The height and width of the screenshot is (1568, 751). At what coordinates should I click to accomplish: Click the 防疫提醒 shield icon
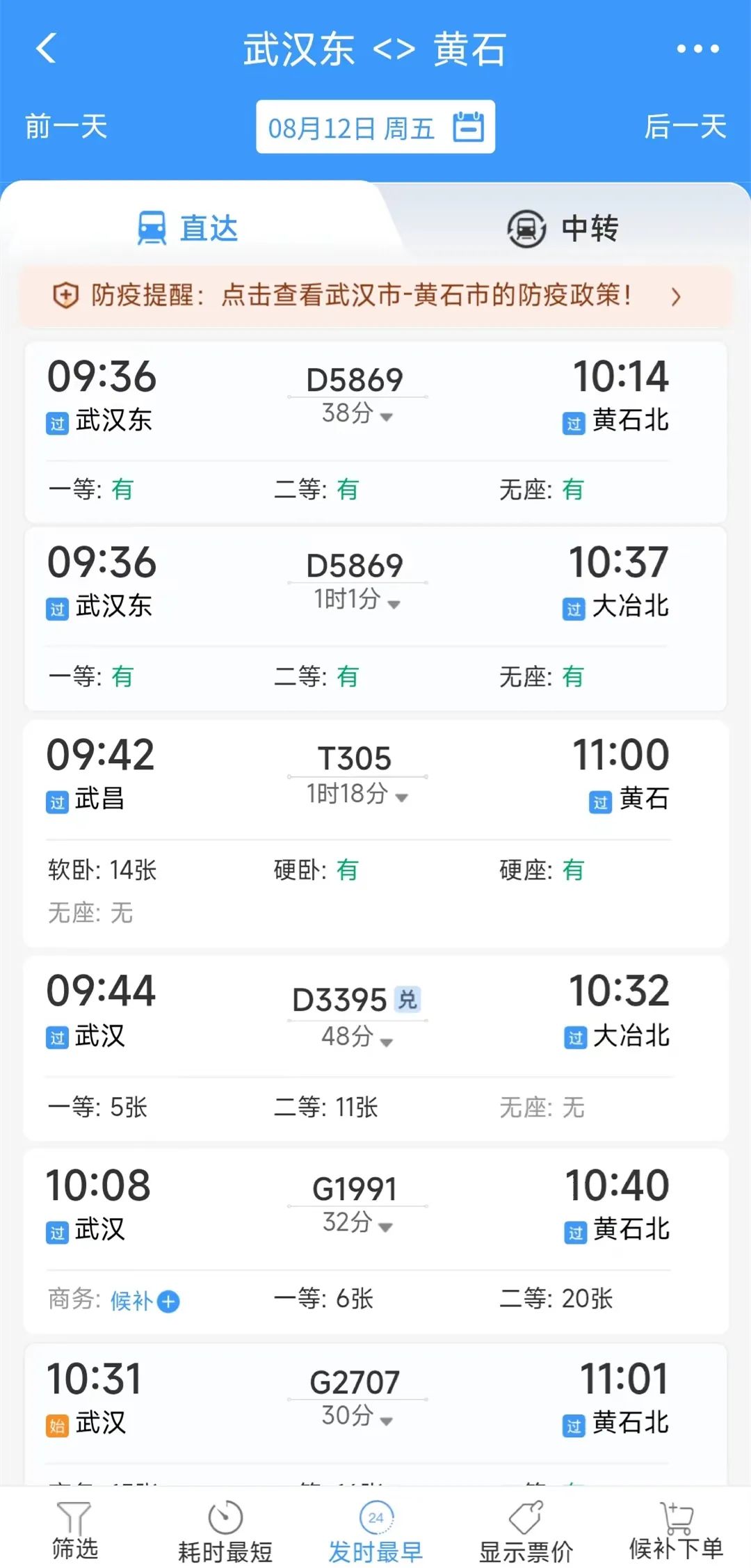65,296
